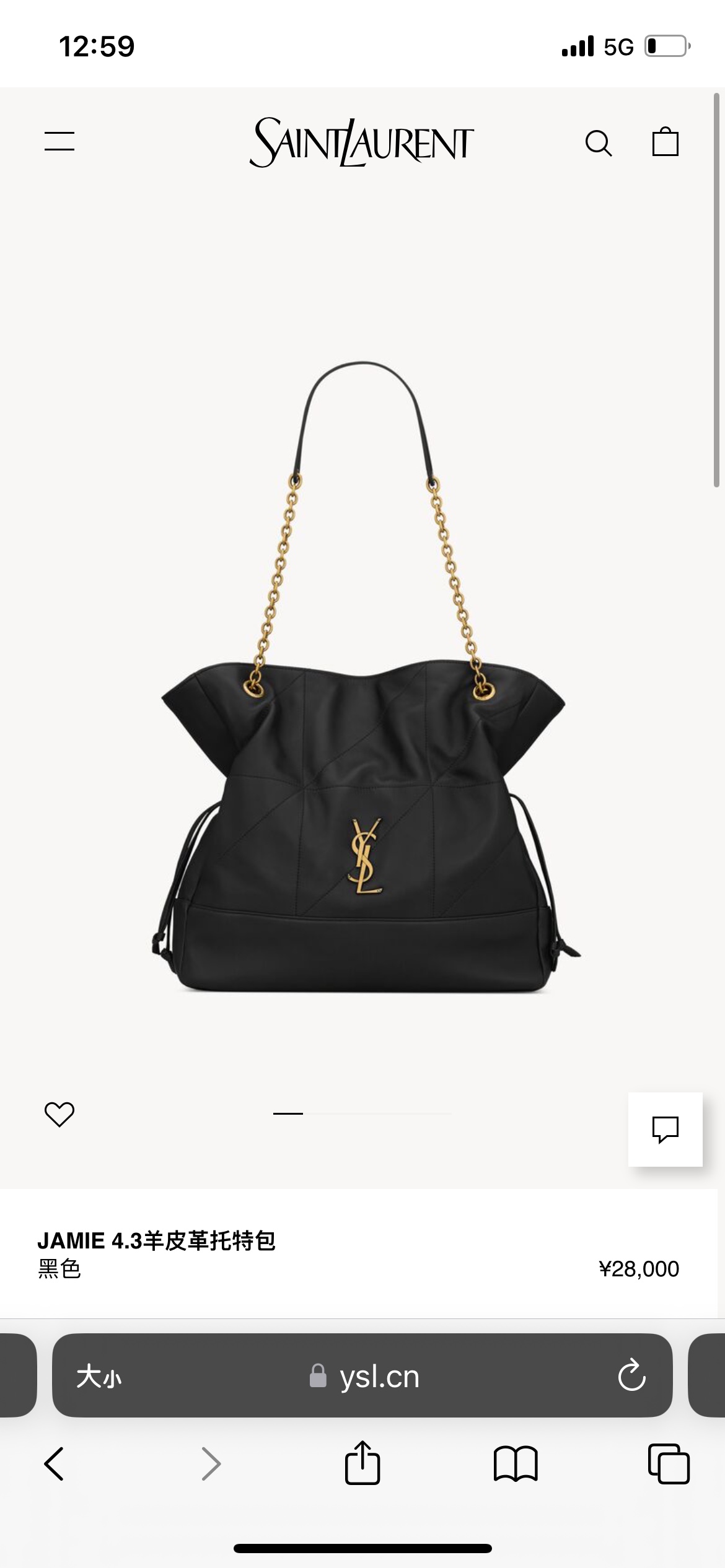Show all open browser tabs
Screen dimensions: 725x1568
(668, 1464)
